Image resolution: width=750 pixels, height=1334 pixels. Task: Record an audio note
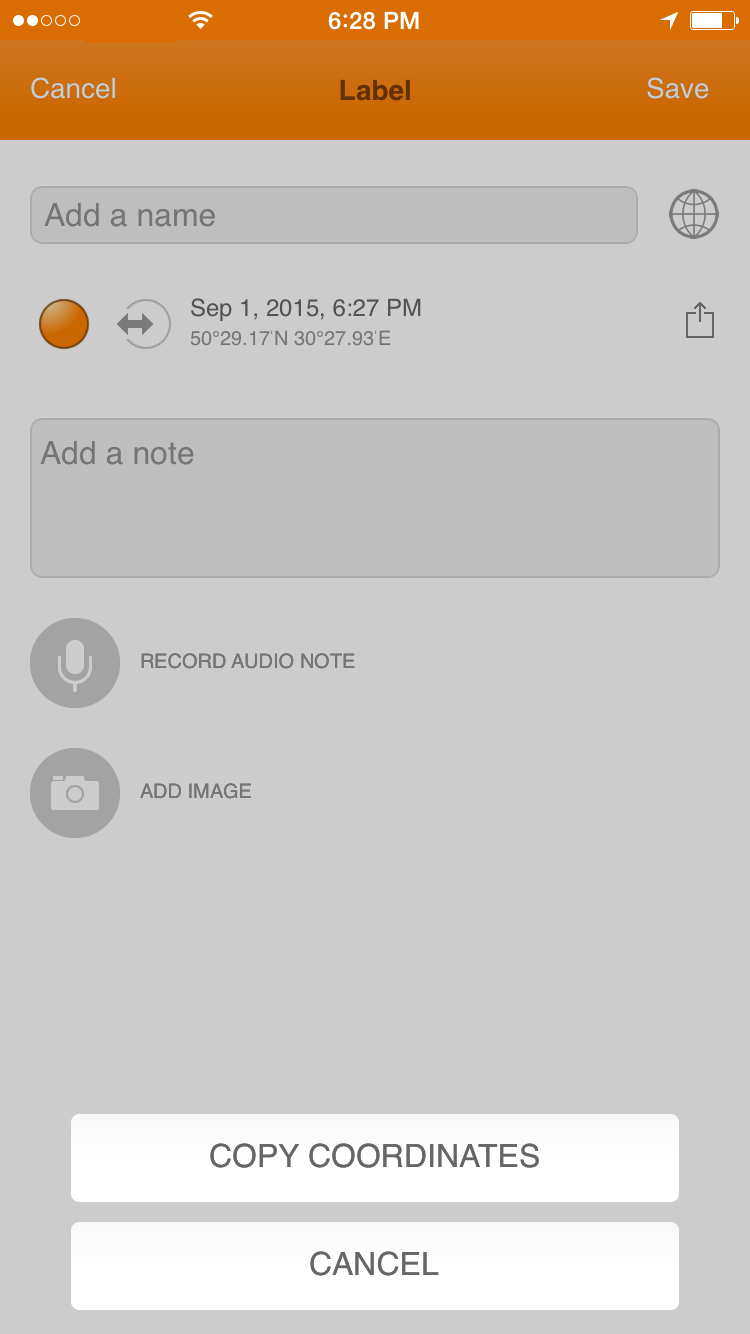[x=75, y=662]
